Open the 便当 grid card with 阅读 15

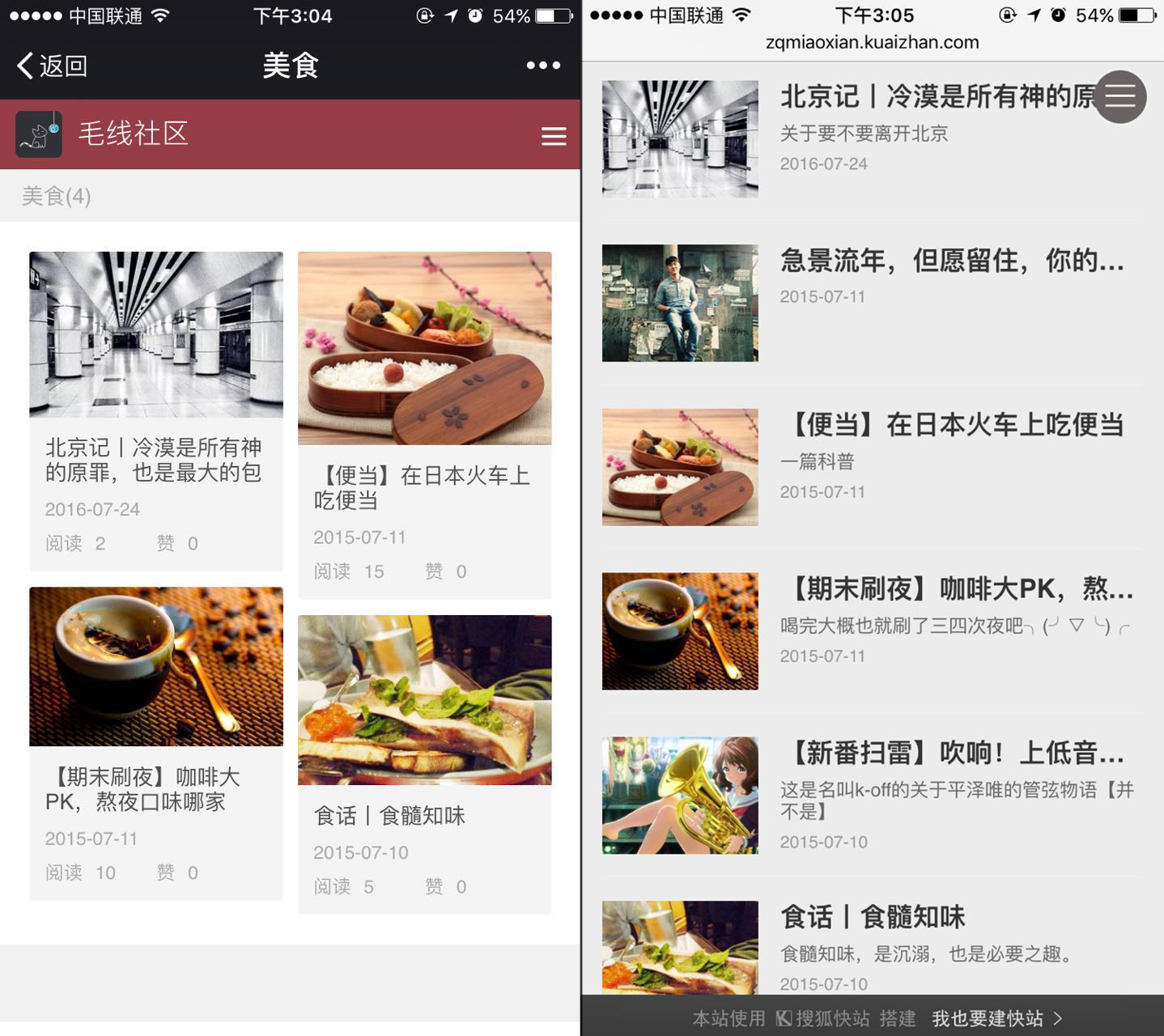point(424,425)
